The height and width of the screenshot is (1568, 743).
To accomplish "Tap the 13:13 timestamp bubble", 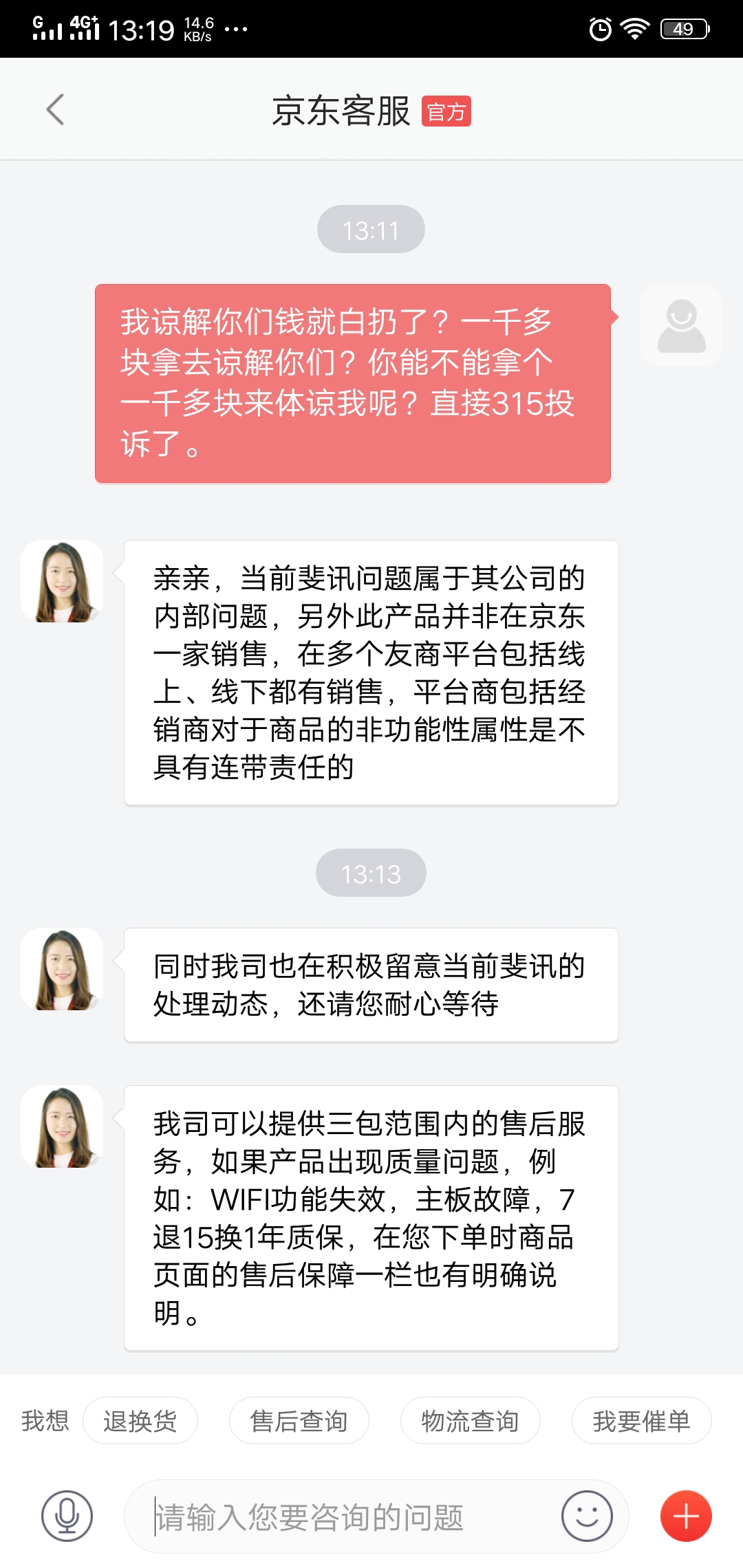I will pyautogui.click(x=371, y=872).
